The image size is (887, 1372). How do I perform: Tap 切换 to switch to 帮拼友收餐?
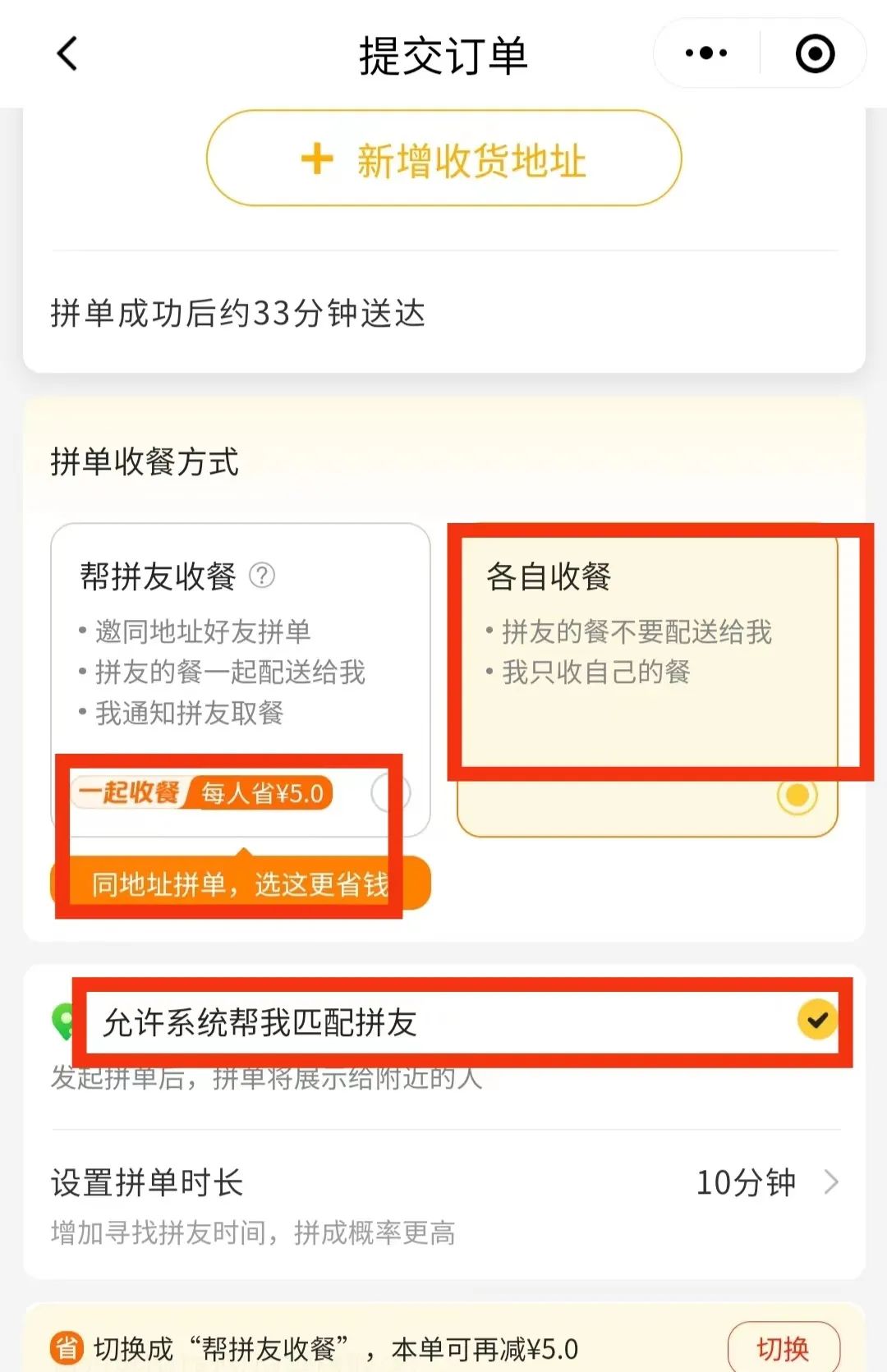tap(783, 1347)
